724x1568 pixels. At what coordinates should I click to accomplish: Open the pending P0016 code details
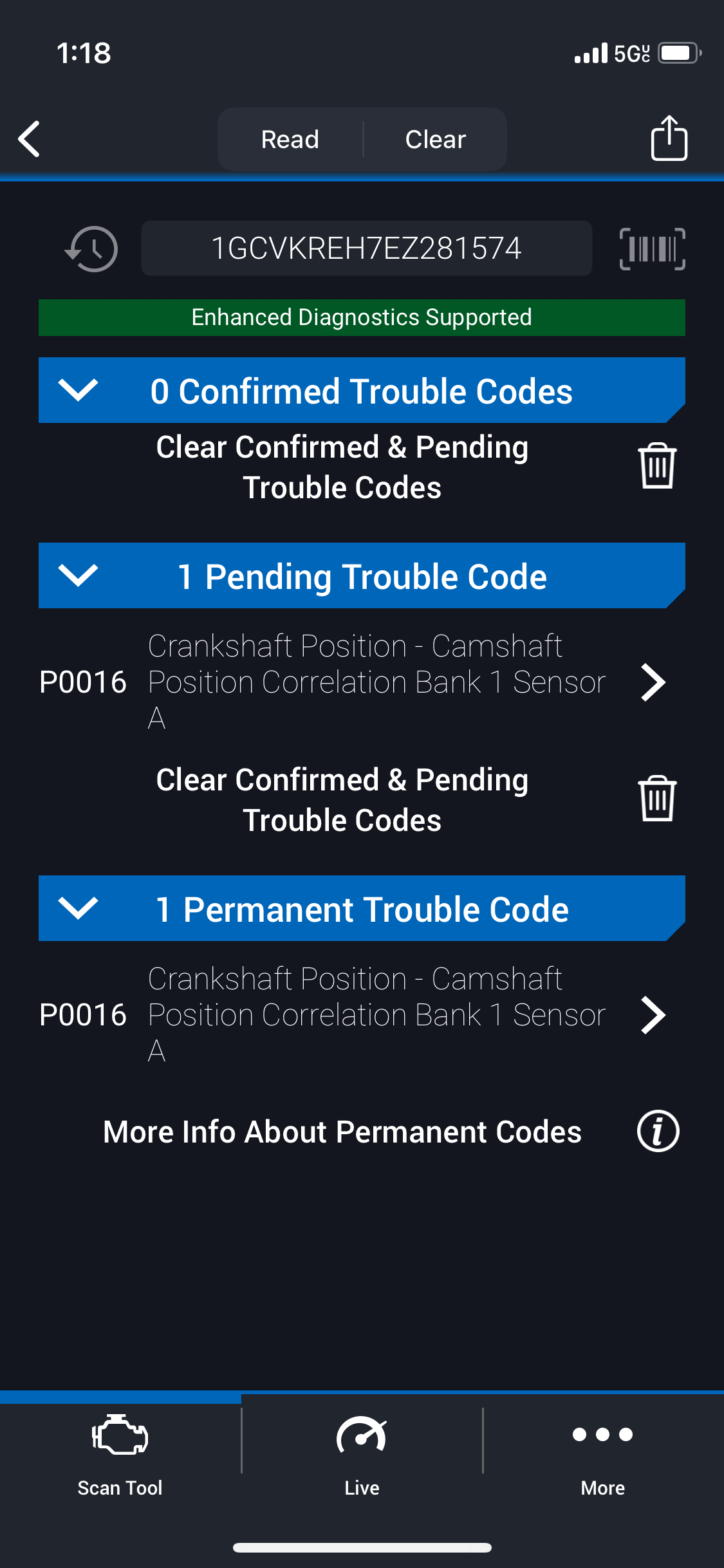point(653,682)
